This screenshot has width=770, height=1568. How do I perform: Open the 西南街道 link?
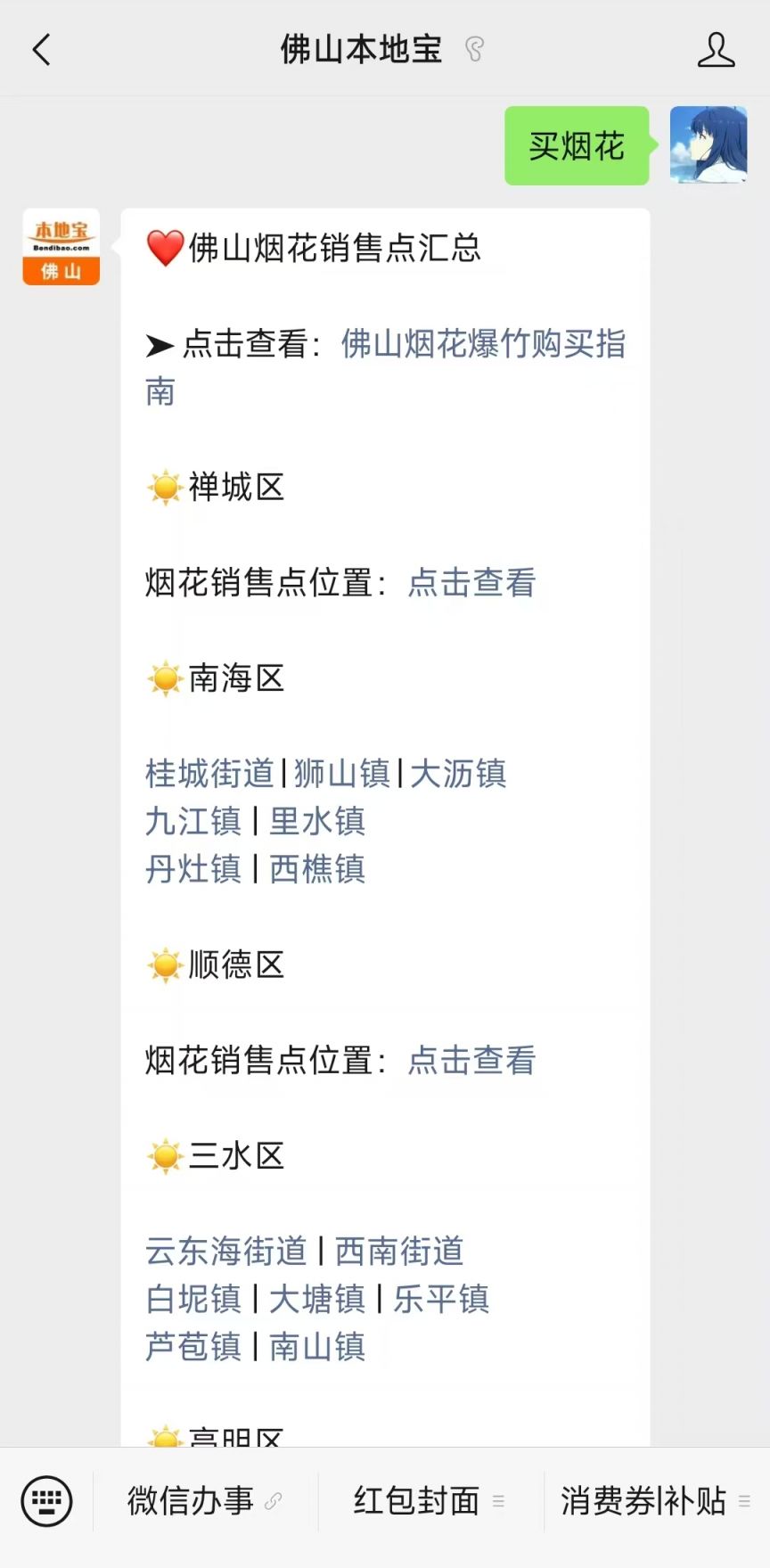[399, 1252]
